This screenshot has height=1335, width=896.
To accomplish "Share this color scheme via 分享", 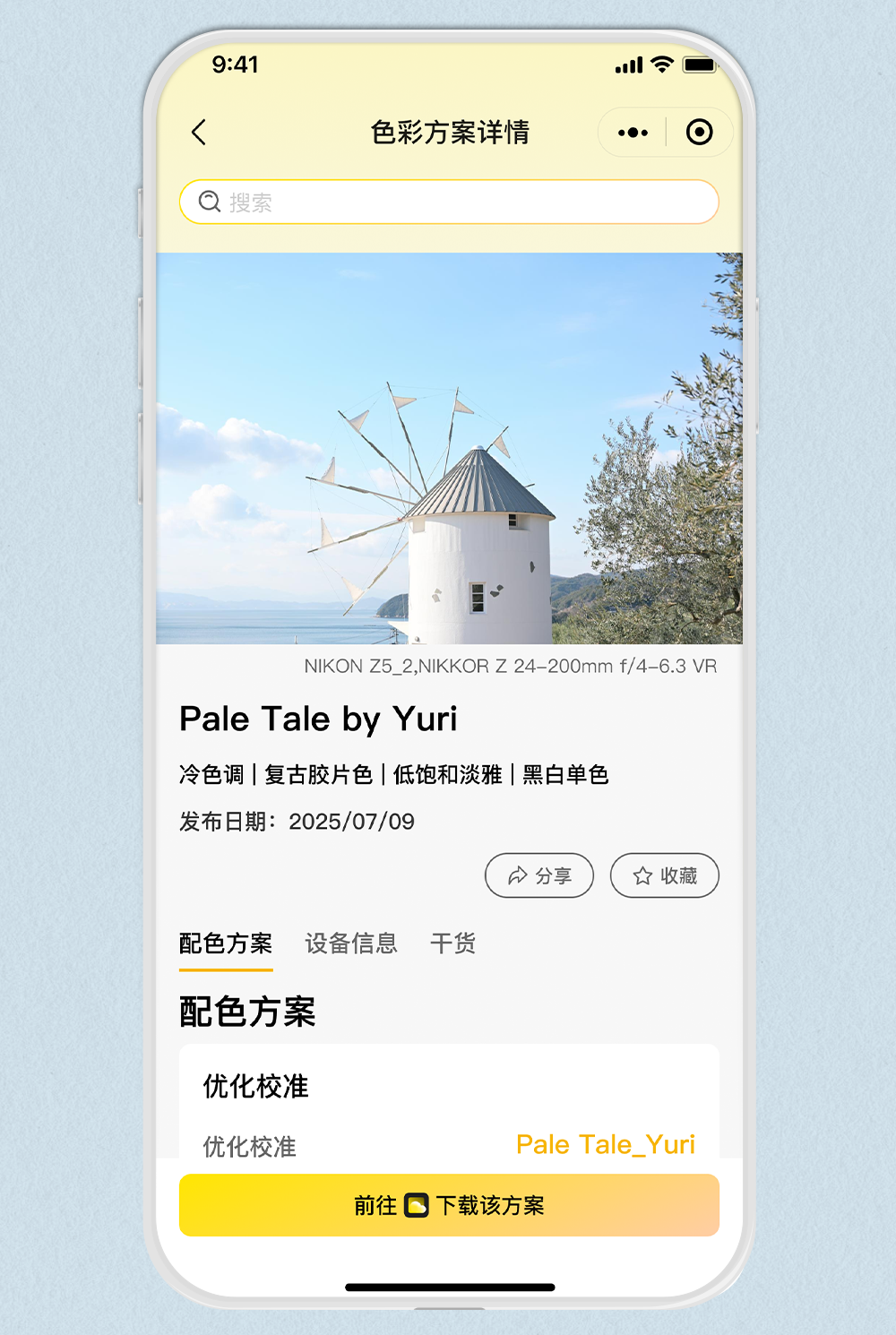I will coord(539,875).
